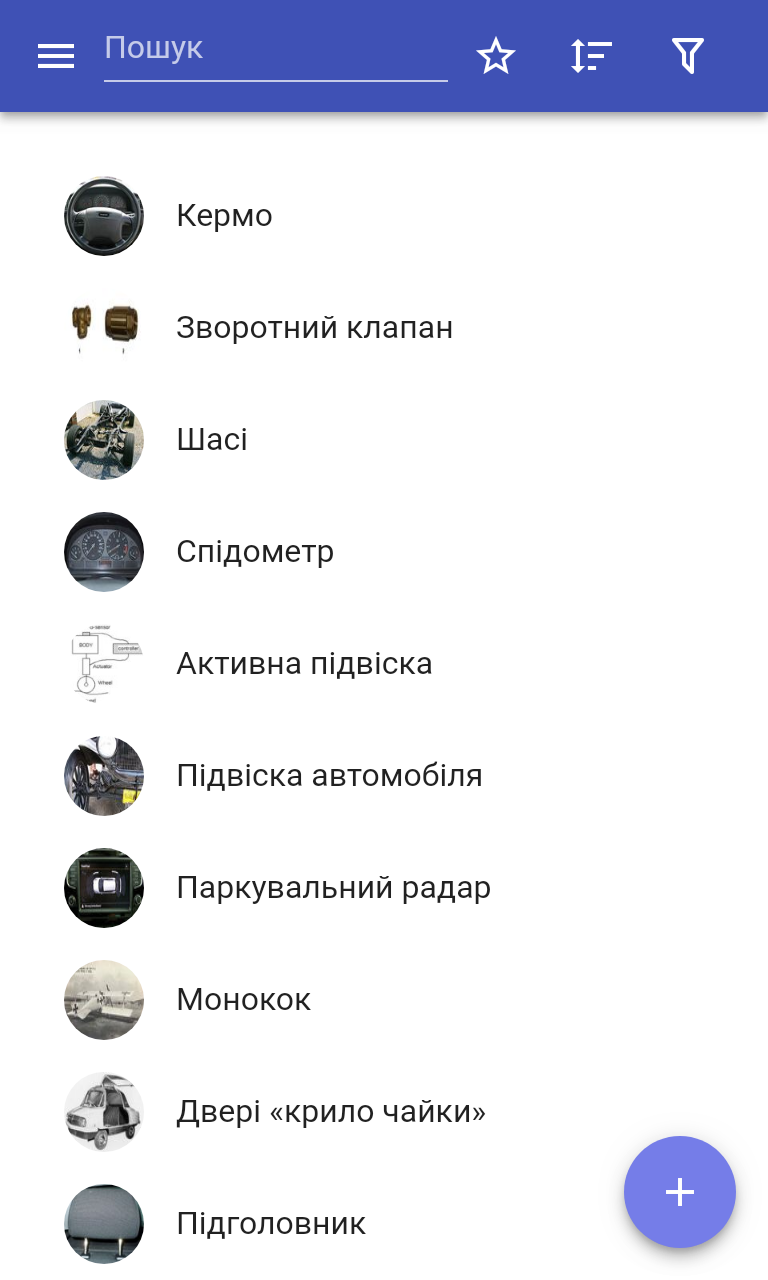
Task: Open Активна підвіска from the list
Action: click(304, 664)
